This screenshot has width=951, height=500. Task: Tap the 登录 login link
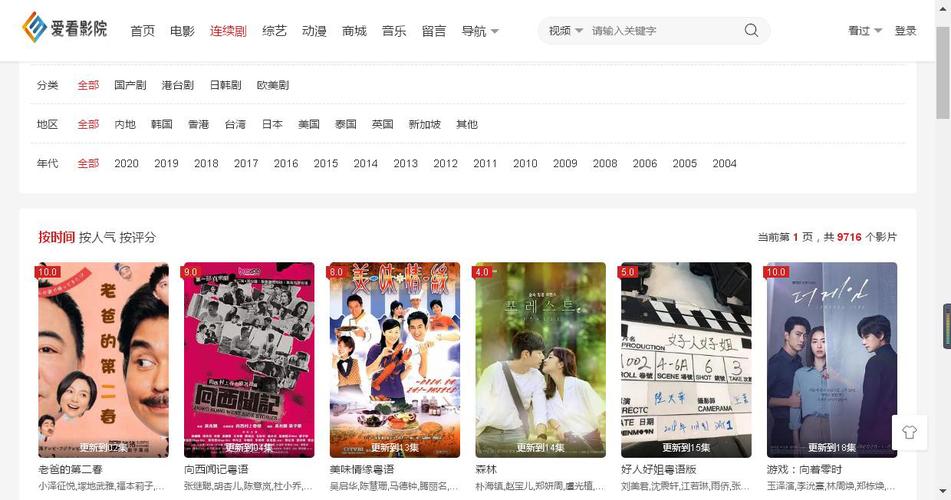pyautogui.click(x=905, y=31)
